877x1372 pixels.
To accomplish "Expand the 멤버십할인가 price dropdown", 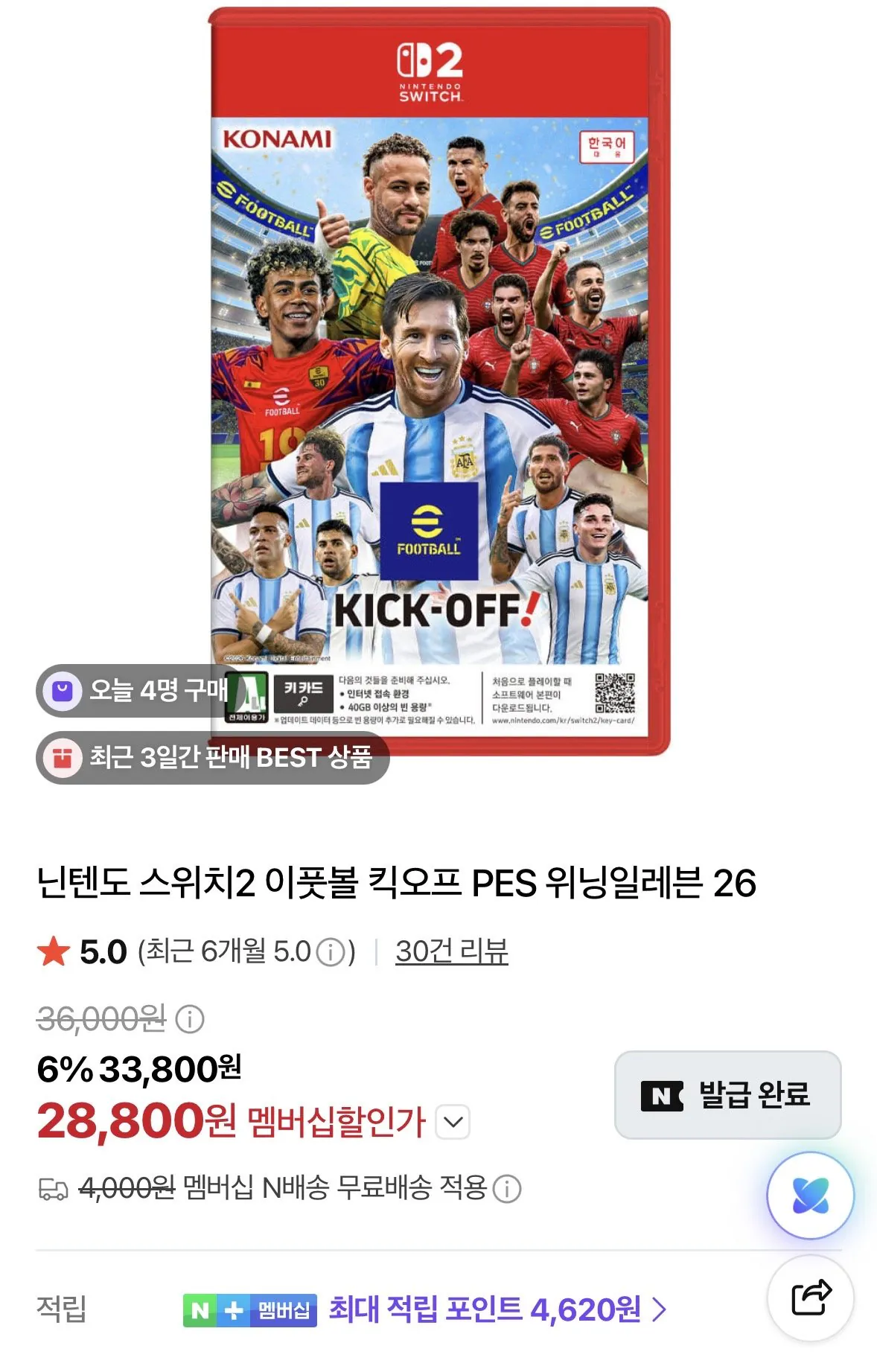I will coord(453,1121).
